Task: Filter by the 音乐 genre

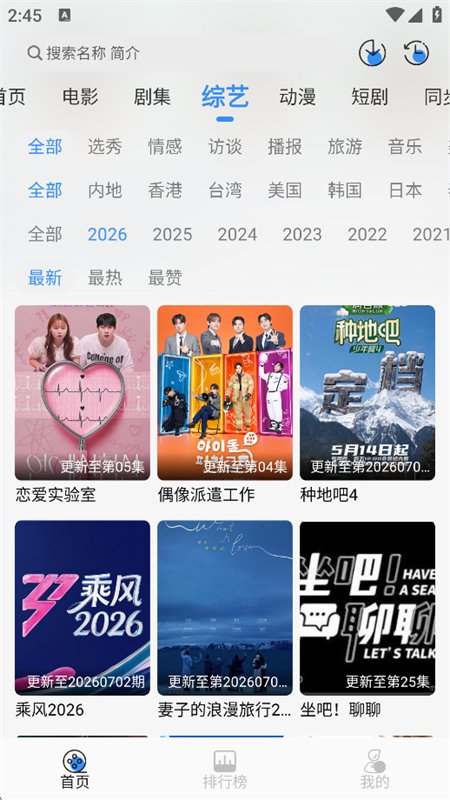Action: pos(405,147)
